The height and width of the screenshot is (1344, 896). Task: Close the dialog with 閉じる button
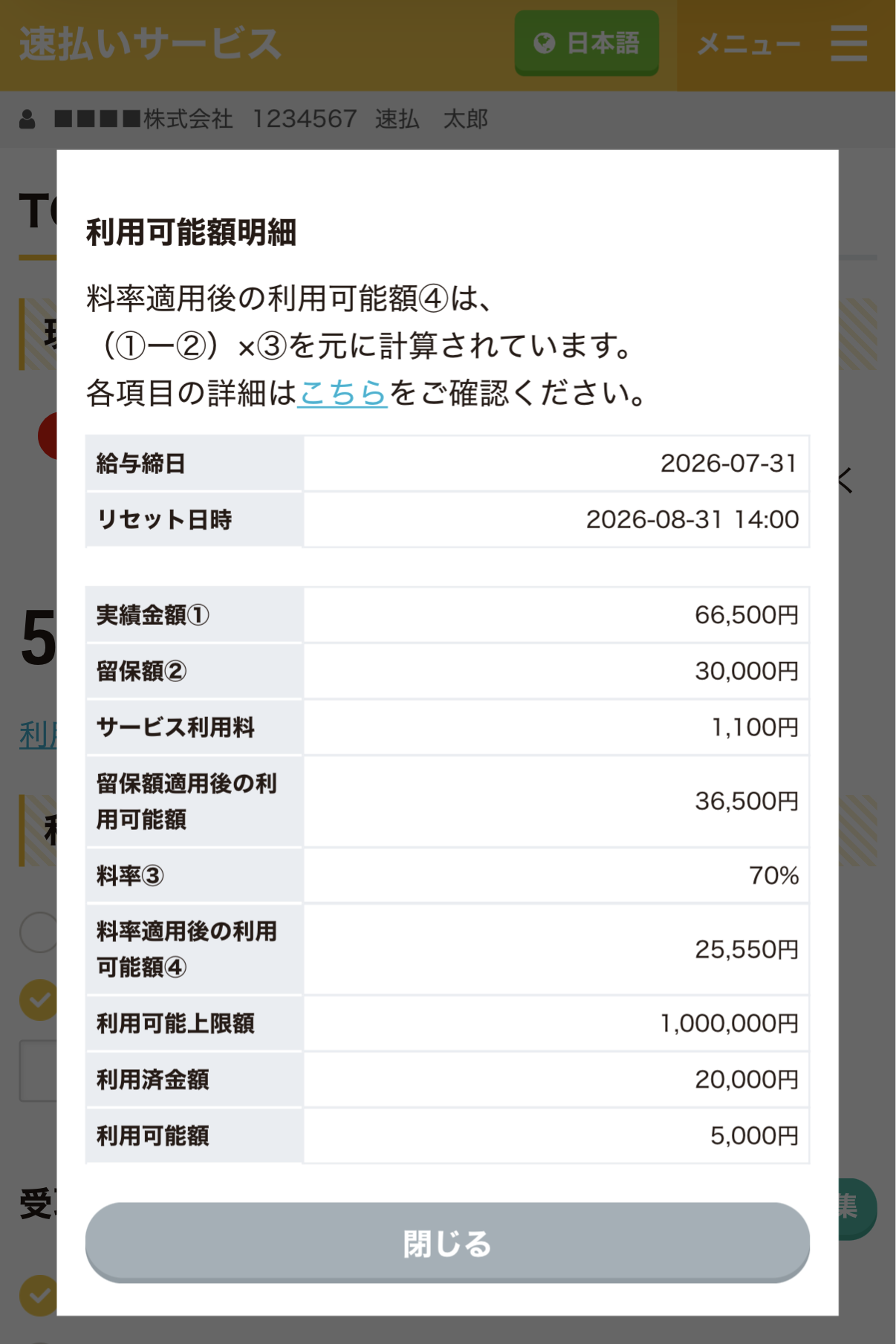click(447, 1242)
